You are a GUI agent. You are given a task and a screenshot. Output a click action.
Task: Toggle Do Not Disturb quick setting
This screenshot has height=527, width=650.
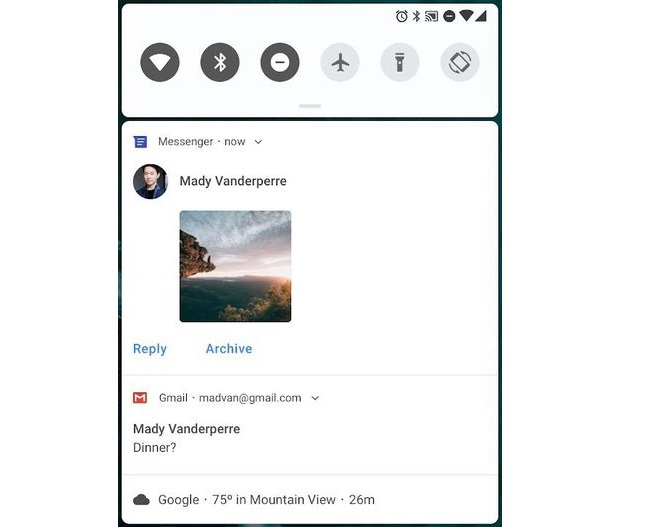coord(280,63)
